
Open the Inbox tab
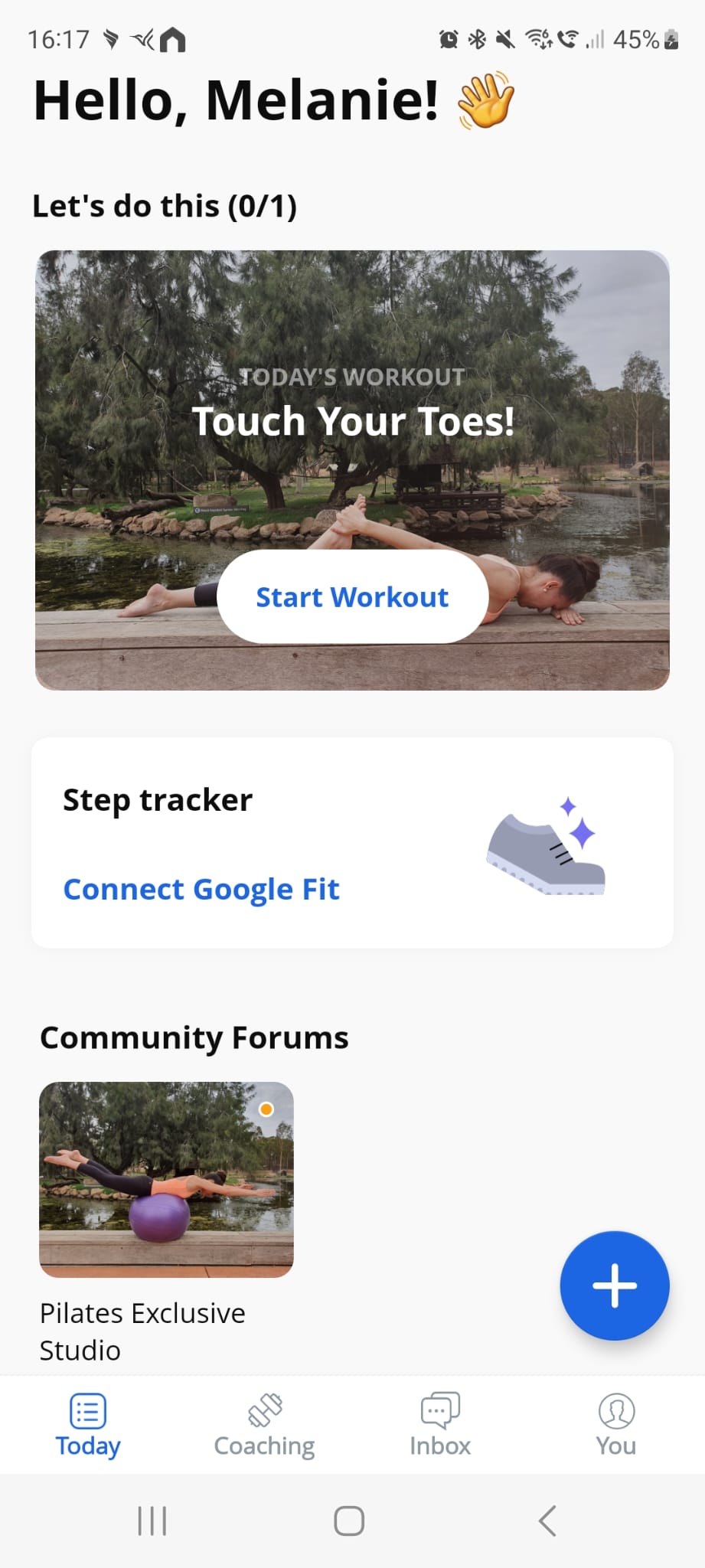pyautogui.click(x=440, y=1425)
